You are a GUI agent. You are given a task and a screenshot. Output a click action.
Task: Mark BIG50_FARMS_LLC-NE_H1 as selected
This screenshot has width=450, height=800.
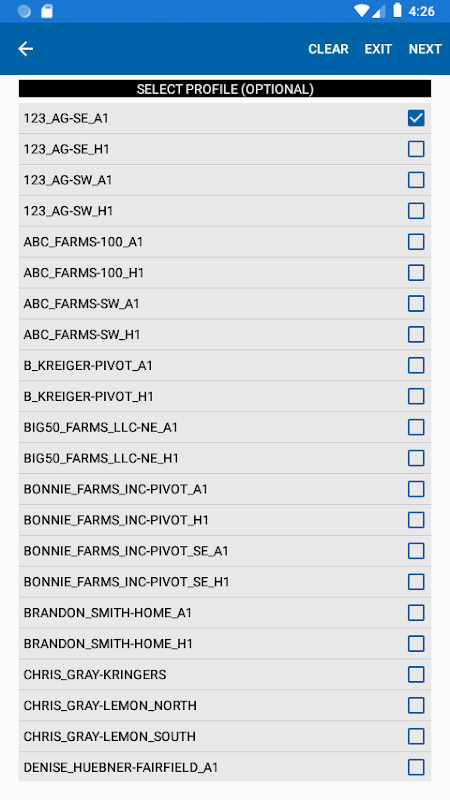point(416,458)
